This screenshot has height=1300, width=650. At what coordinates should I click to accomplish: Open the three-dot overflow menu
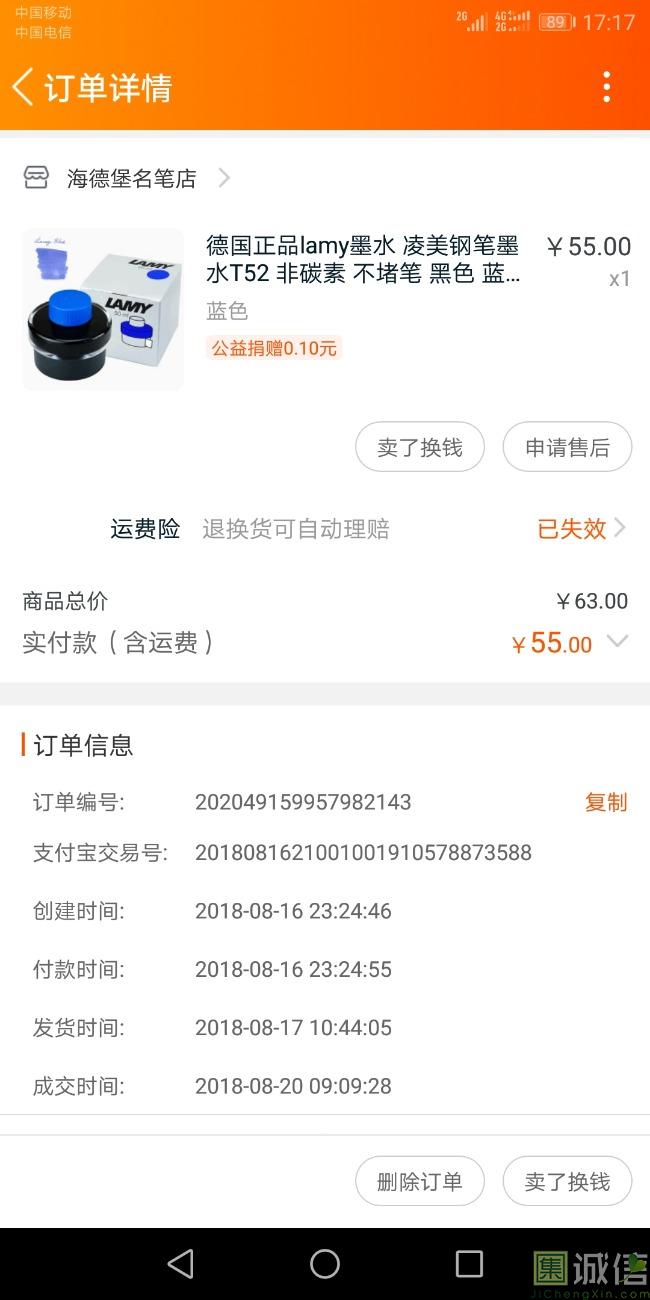point(606,87)
